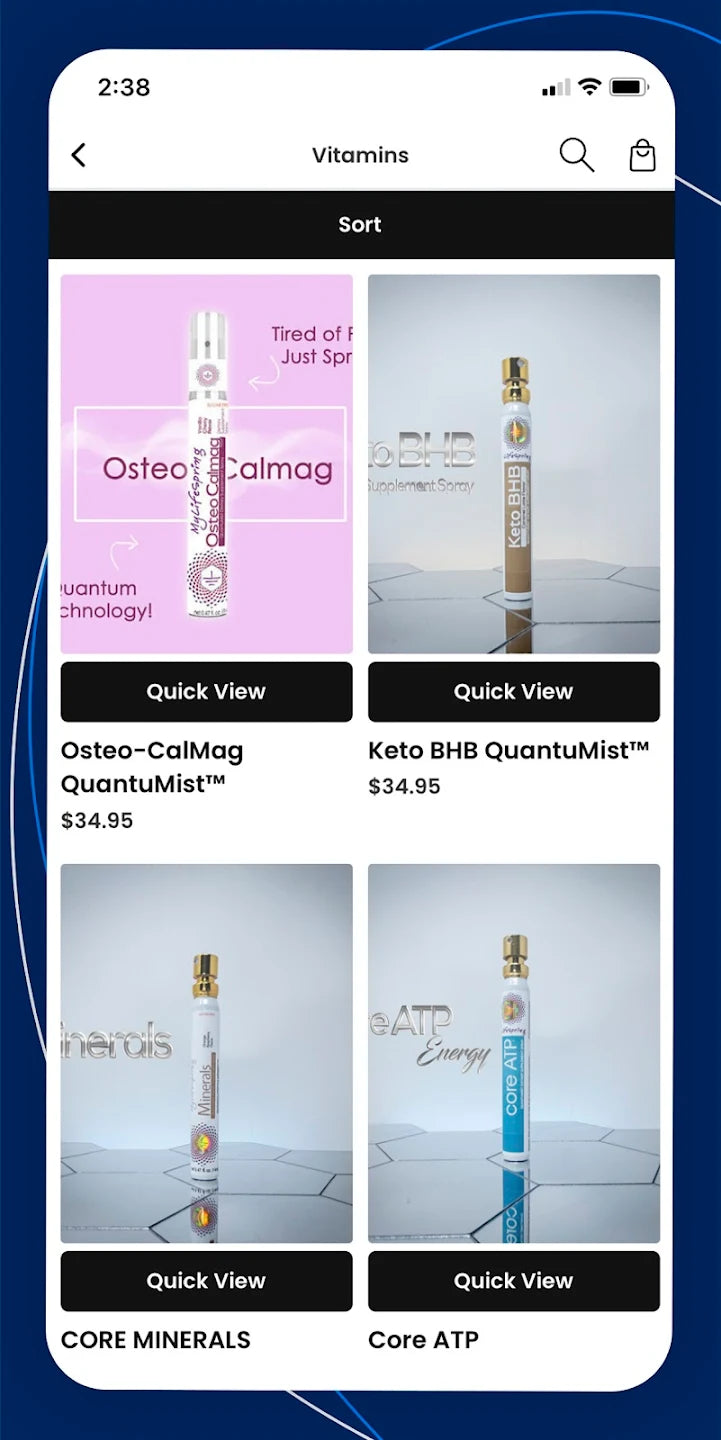
Task: Quick View Keto BHB QuantuMist
Action: (x=514, y=692)
